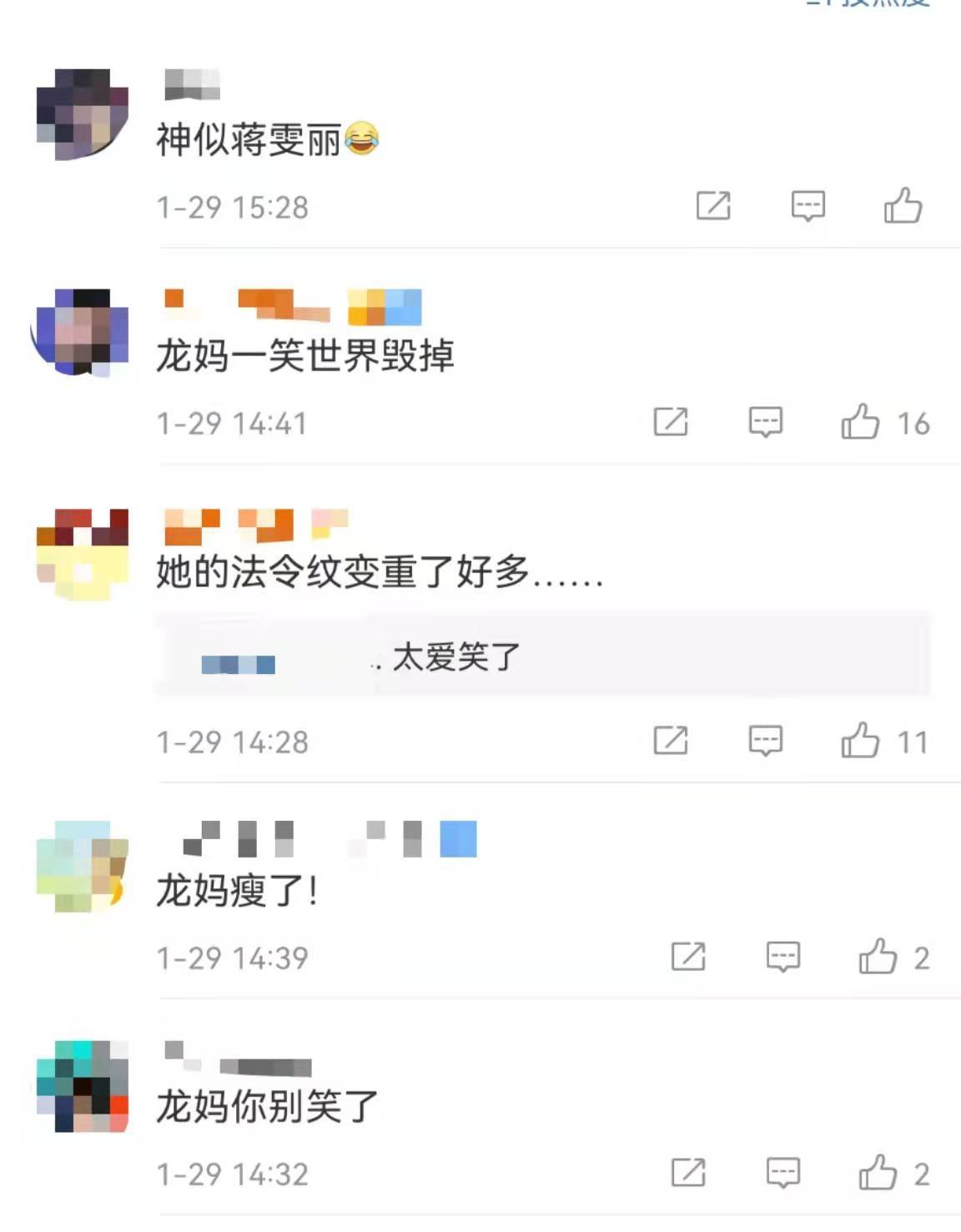View profile of the 龙妈一笑世界毁掉 commenter

83,331
